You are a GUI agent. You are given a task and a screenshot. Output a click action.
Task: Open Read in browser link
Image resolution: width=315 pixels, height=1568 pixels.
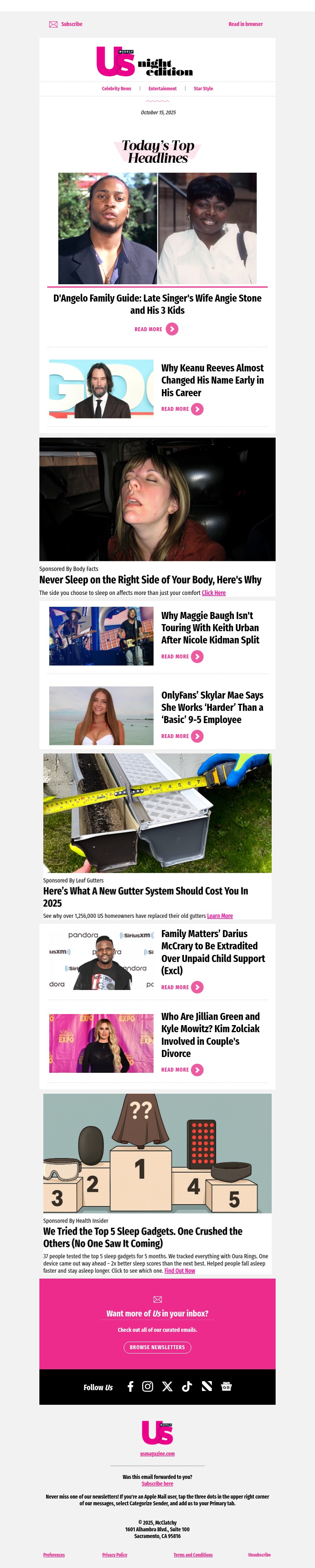coord(245,24)
